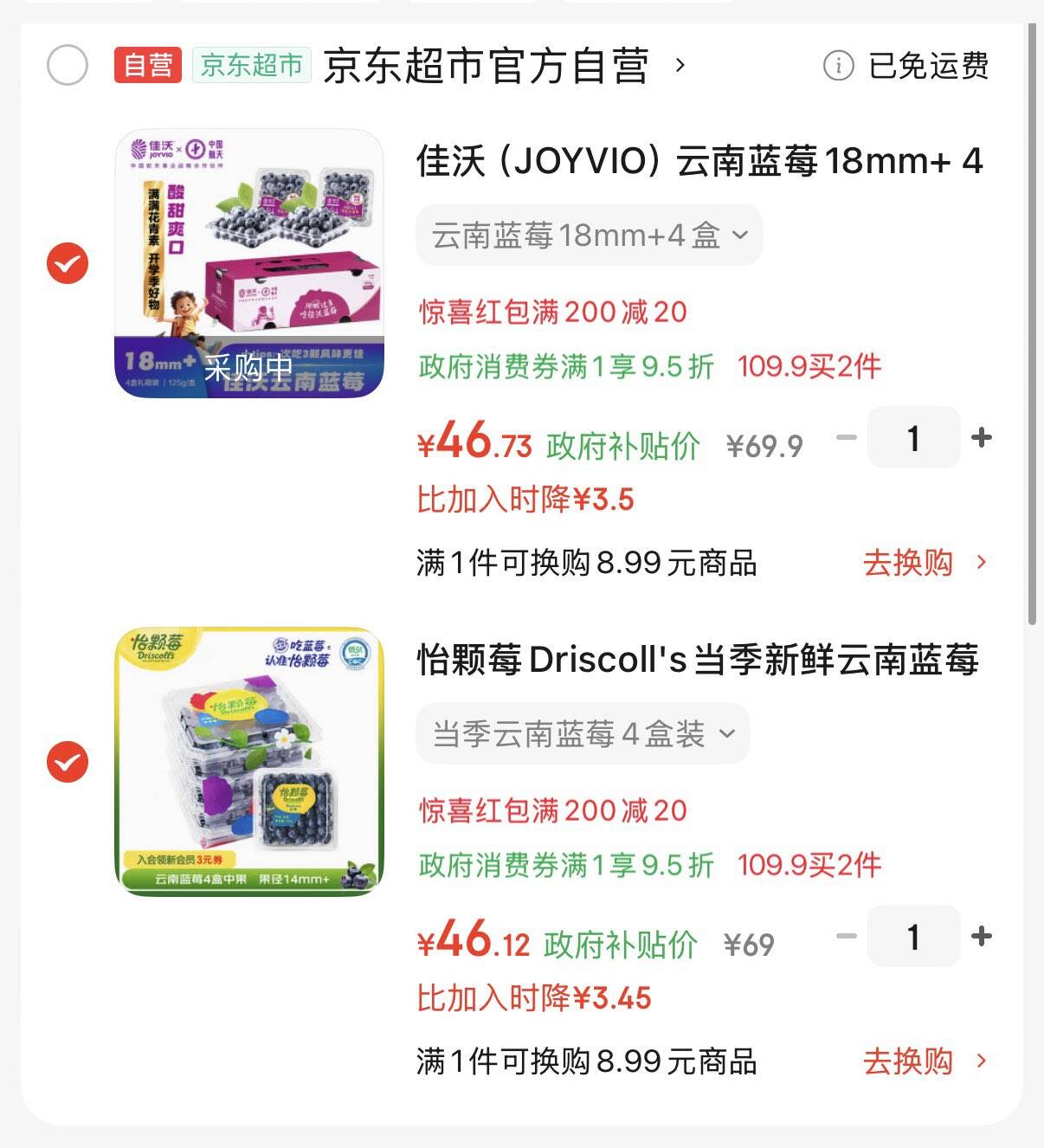Edit the quantity field for 怡颗莓 blueberries
Image resolution: width=1044 pixels, height=1148 pixels.
point(913,937)
